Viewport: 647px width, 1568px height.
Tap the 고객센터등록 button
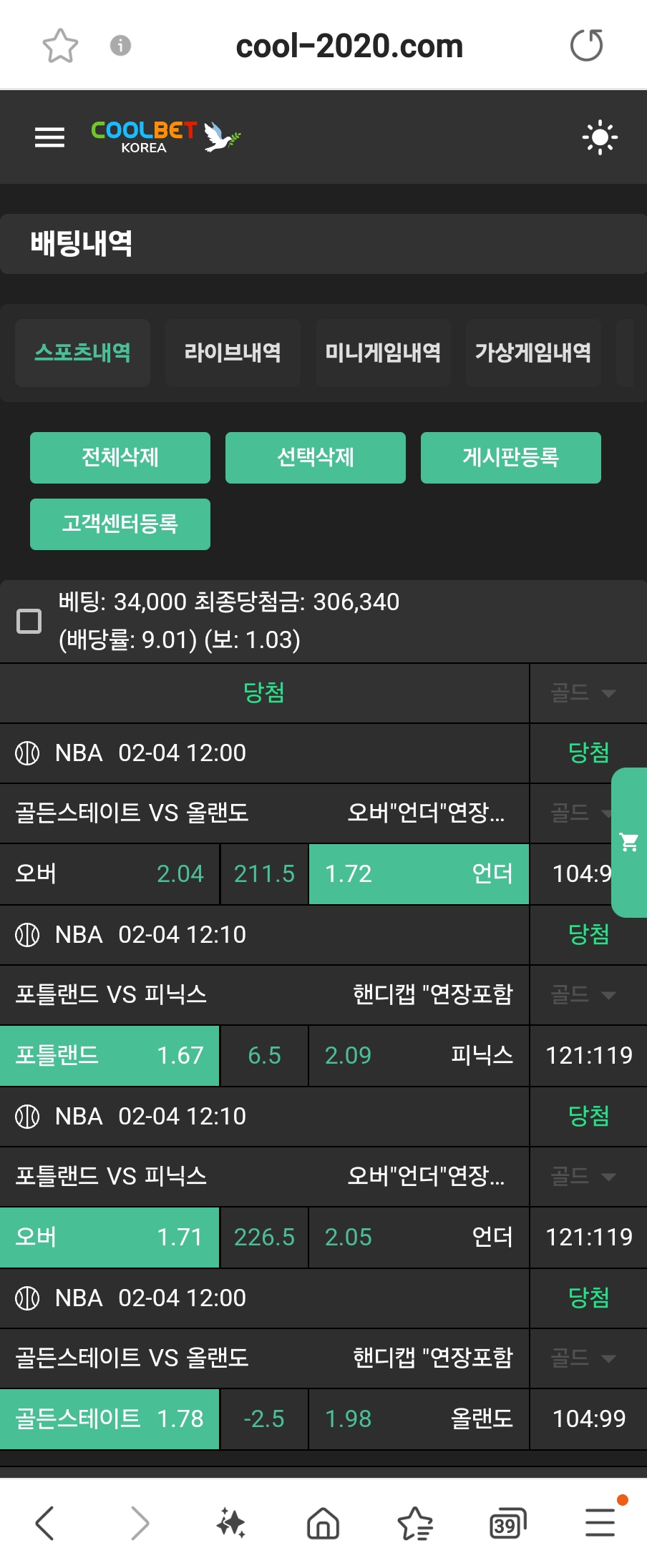click(x=120, y=524)
